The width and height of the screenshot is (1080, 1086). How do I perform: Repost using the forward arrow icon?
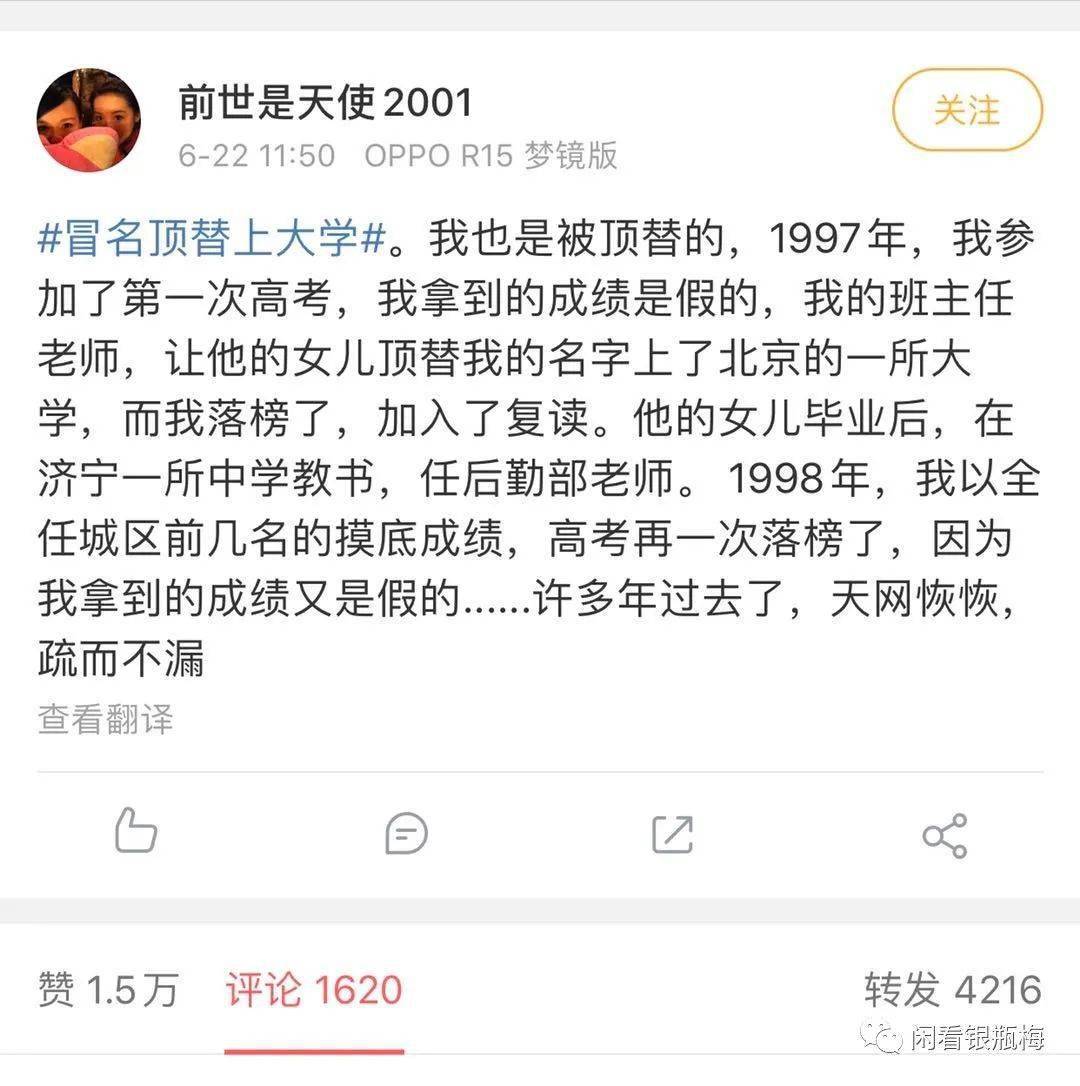[x=672, y=833]
